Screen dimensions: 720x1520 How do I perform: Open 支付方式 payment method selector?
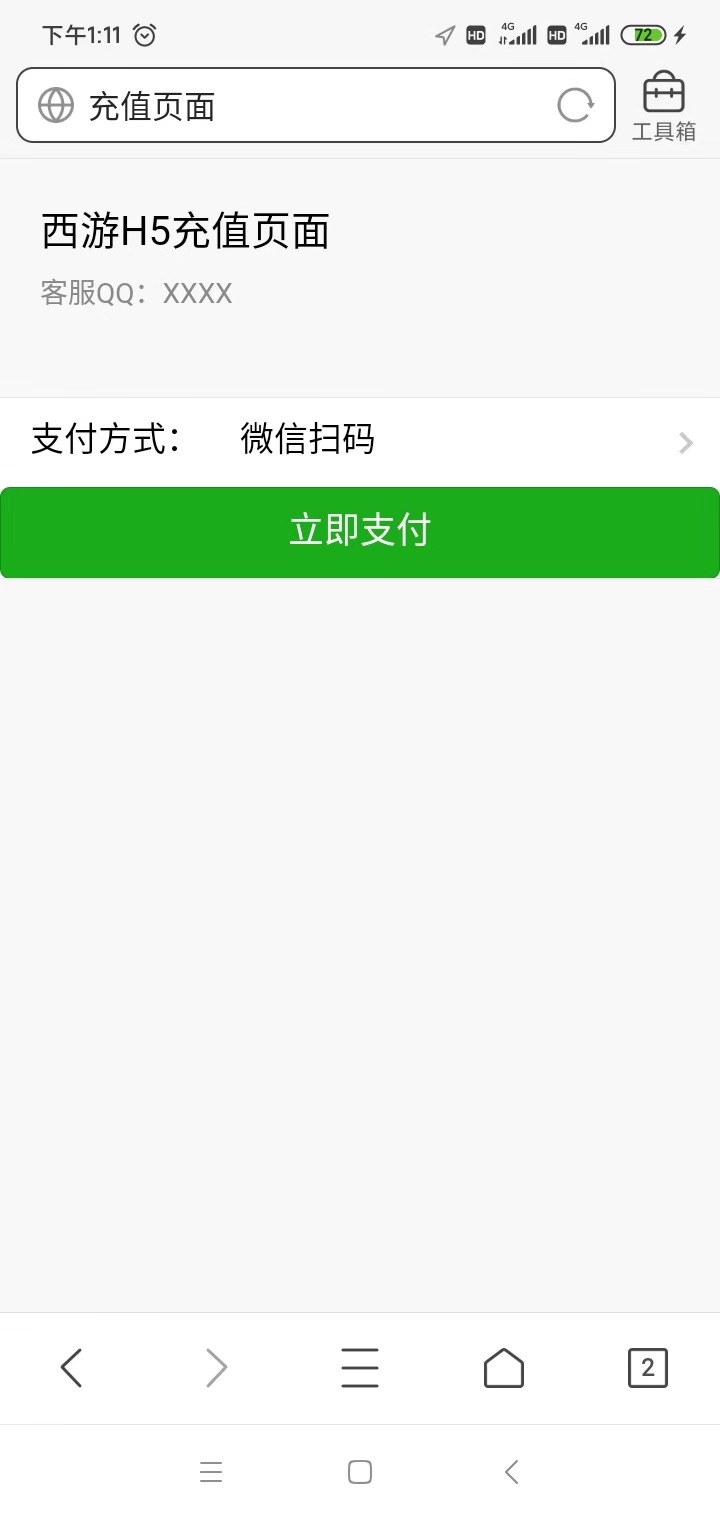[x=360, y=440]
